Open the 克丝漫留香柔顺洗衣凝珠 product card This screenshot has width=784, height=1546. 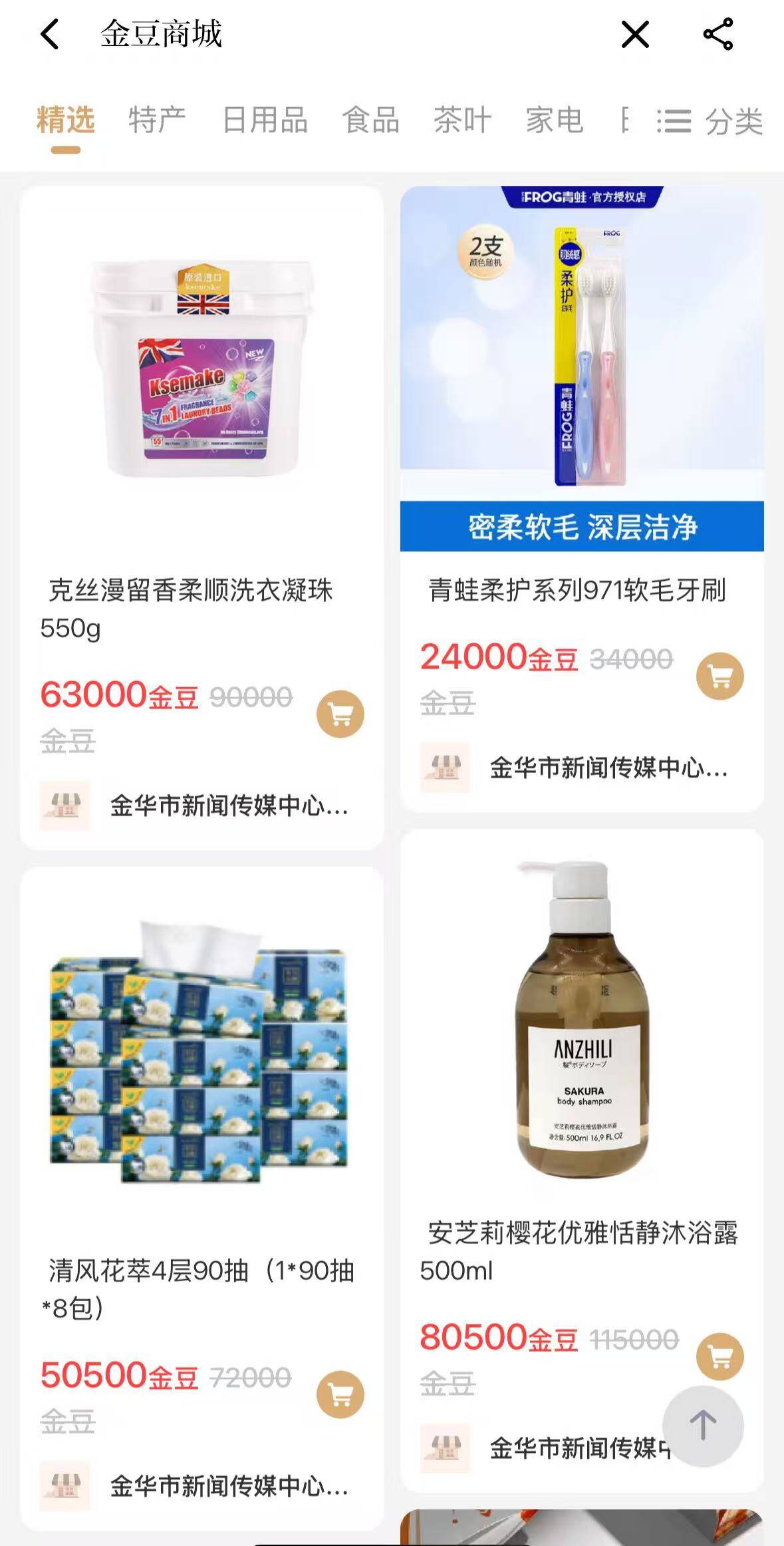click(x=201, y=369)
